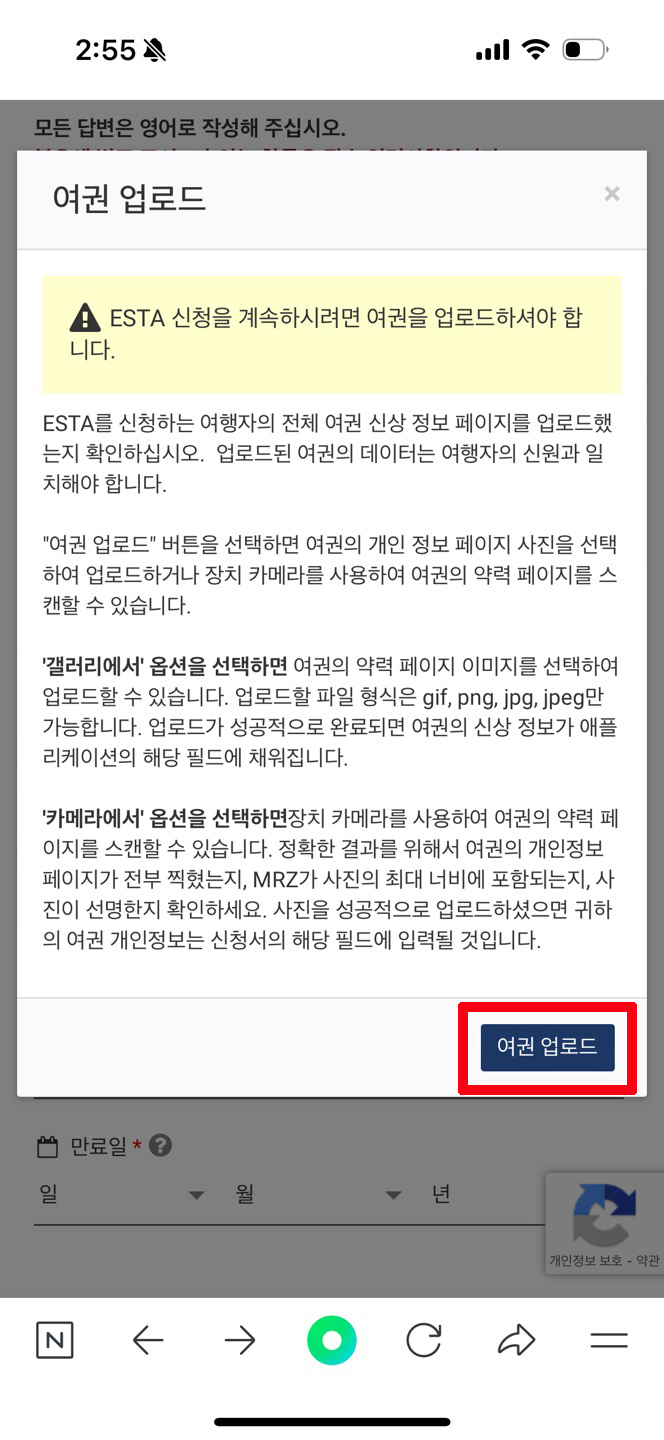Tap the green Naver search button
The image size is (664, 1440).
332,1341
